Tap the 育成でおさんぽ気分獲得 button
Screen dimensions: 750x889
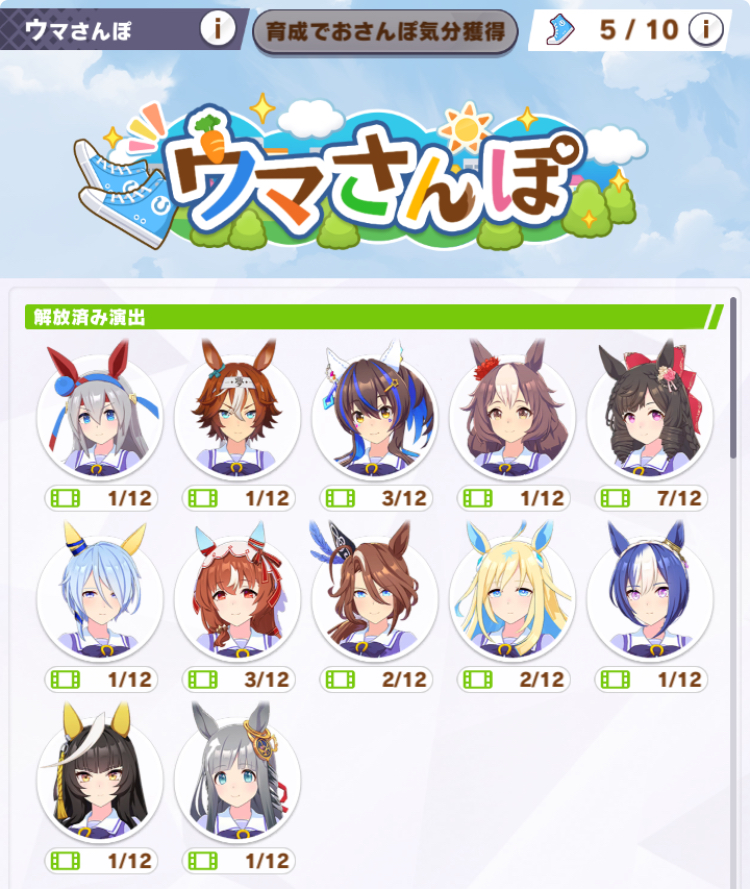pyautogui.click(x=385, y=31)
